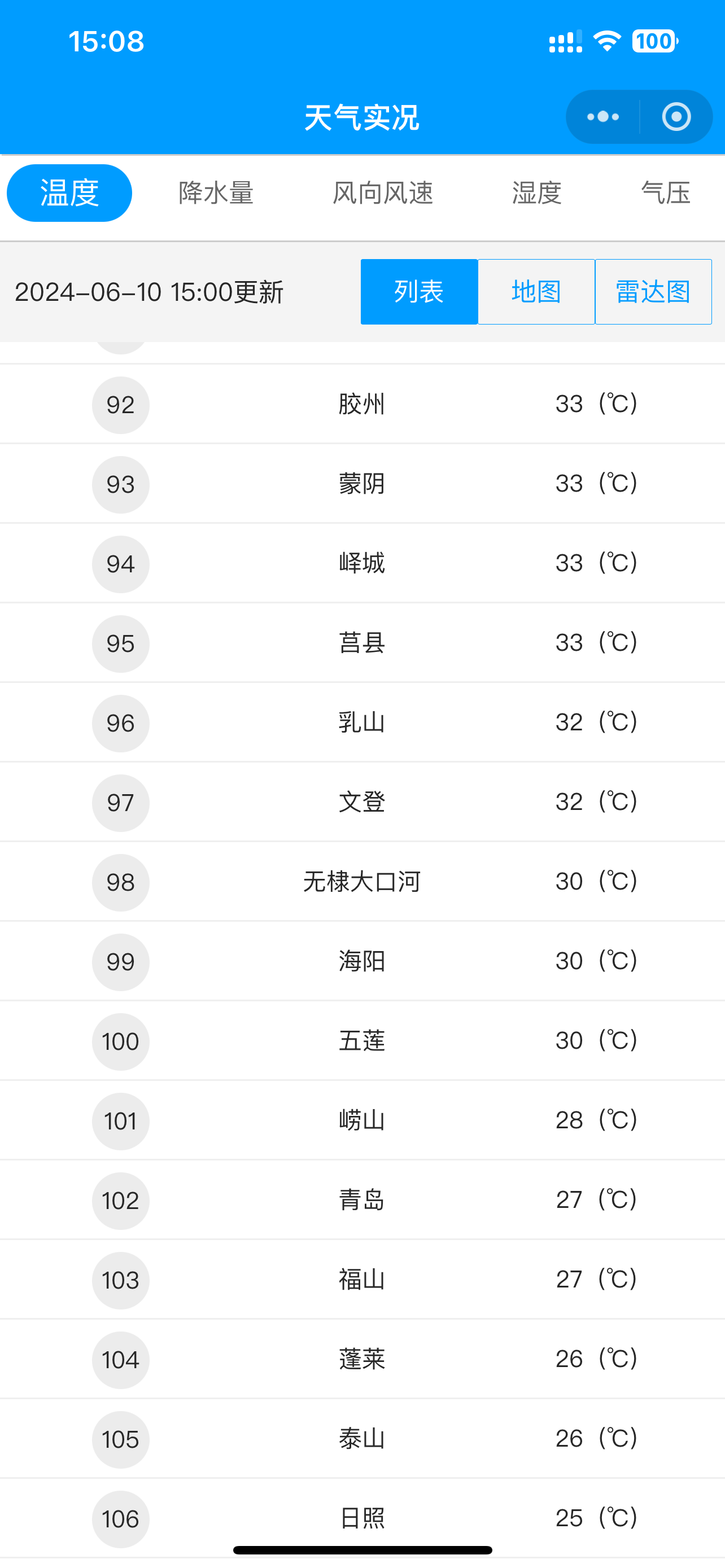Close the mini program with the circle icon

(676, 117)
